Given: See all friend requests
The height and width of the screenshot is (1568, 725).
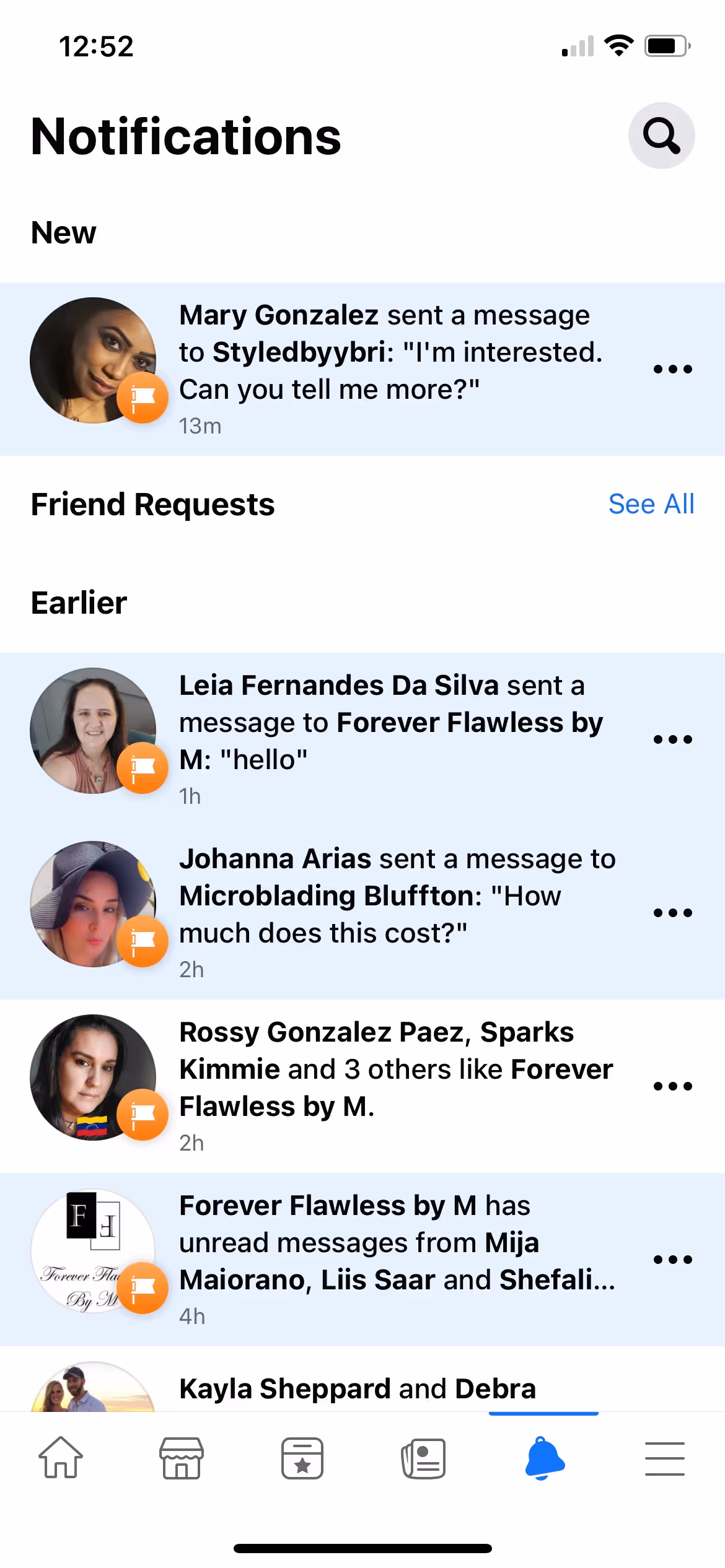Looking at the screenshot, I should (651, 504).
